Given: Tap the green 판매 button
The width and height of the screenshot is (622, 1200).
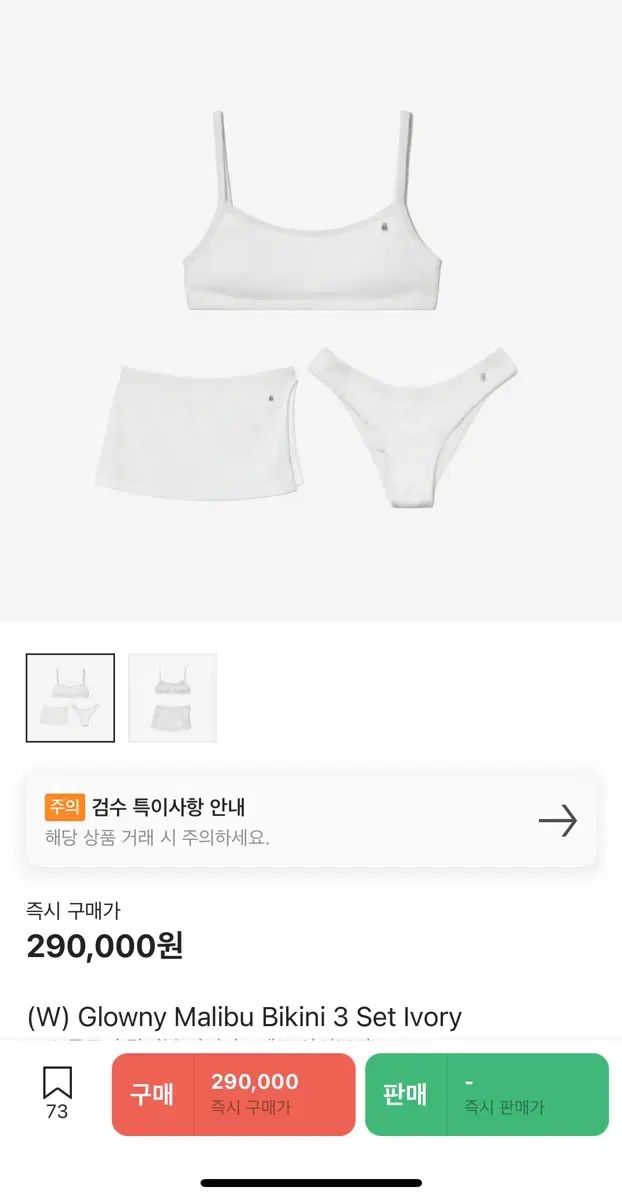Looking at the screenshot, I should [x=486, y=1094].
